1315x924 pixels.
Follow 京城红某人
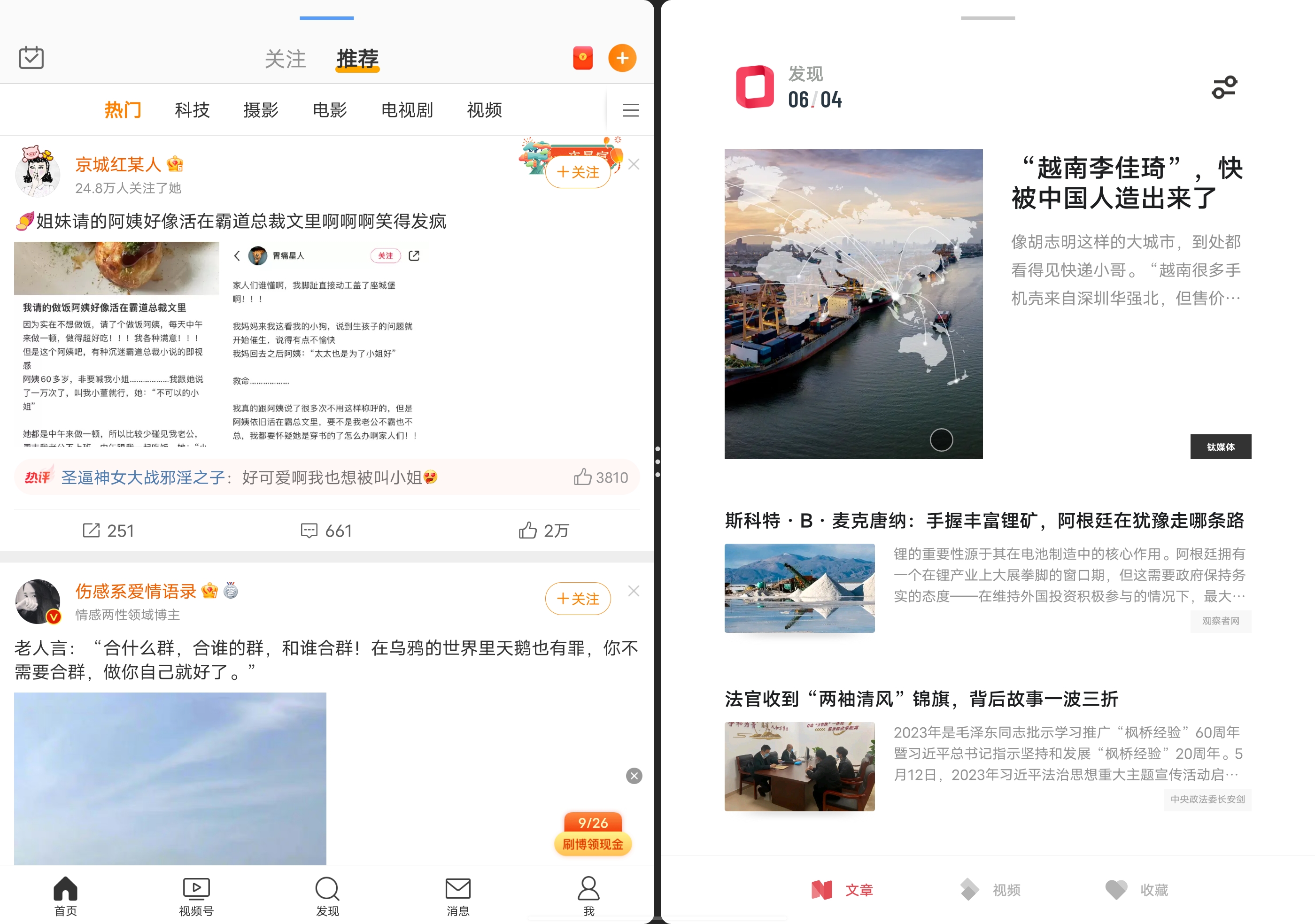(577, 172)
